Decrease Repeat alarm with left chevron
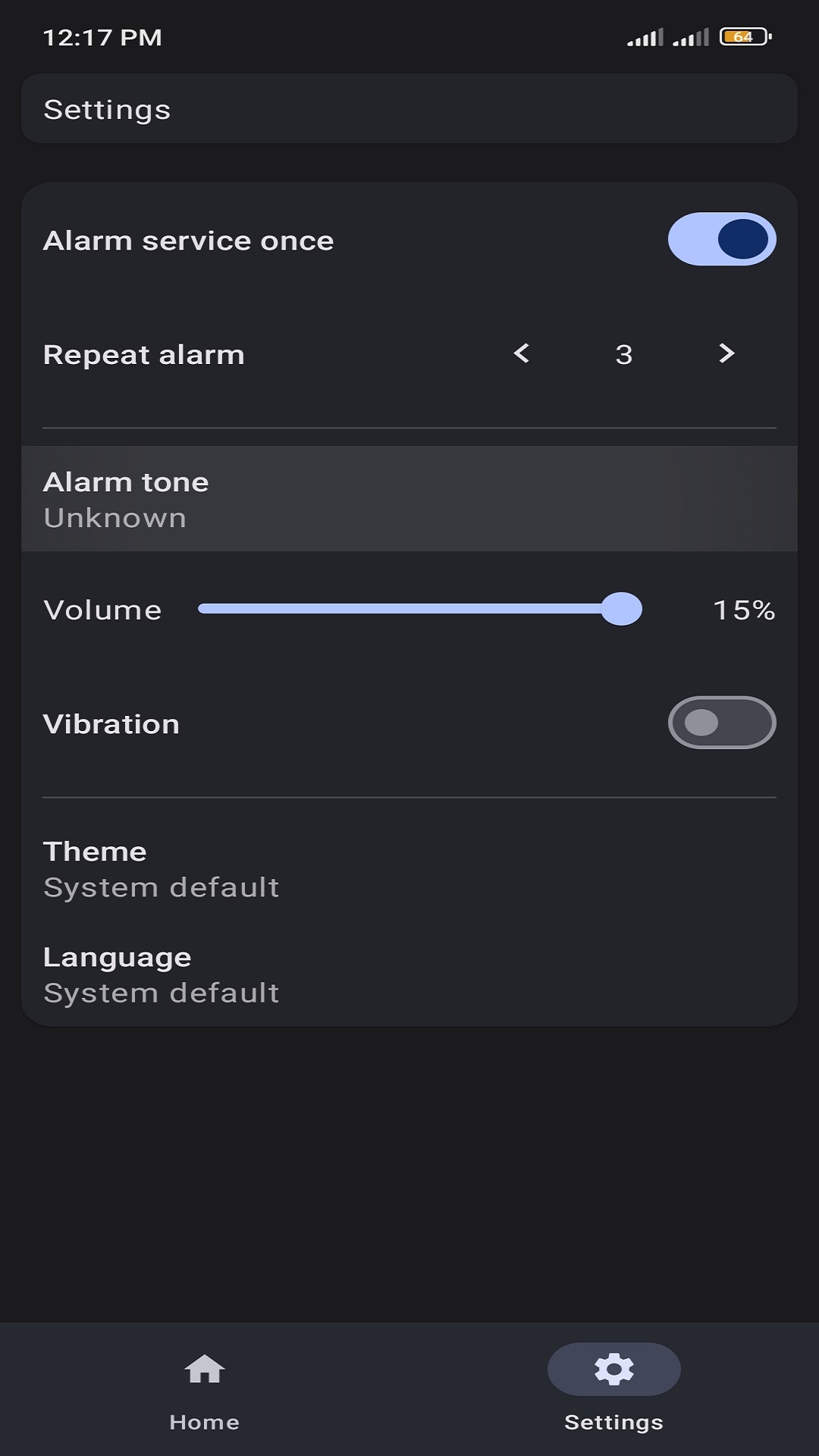This screenshot has height=1456, width=819. pyautogui.click(x=521, y=354)
